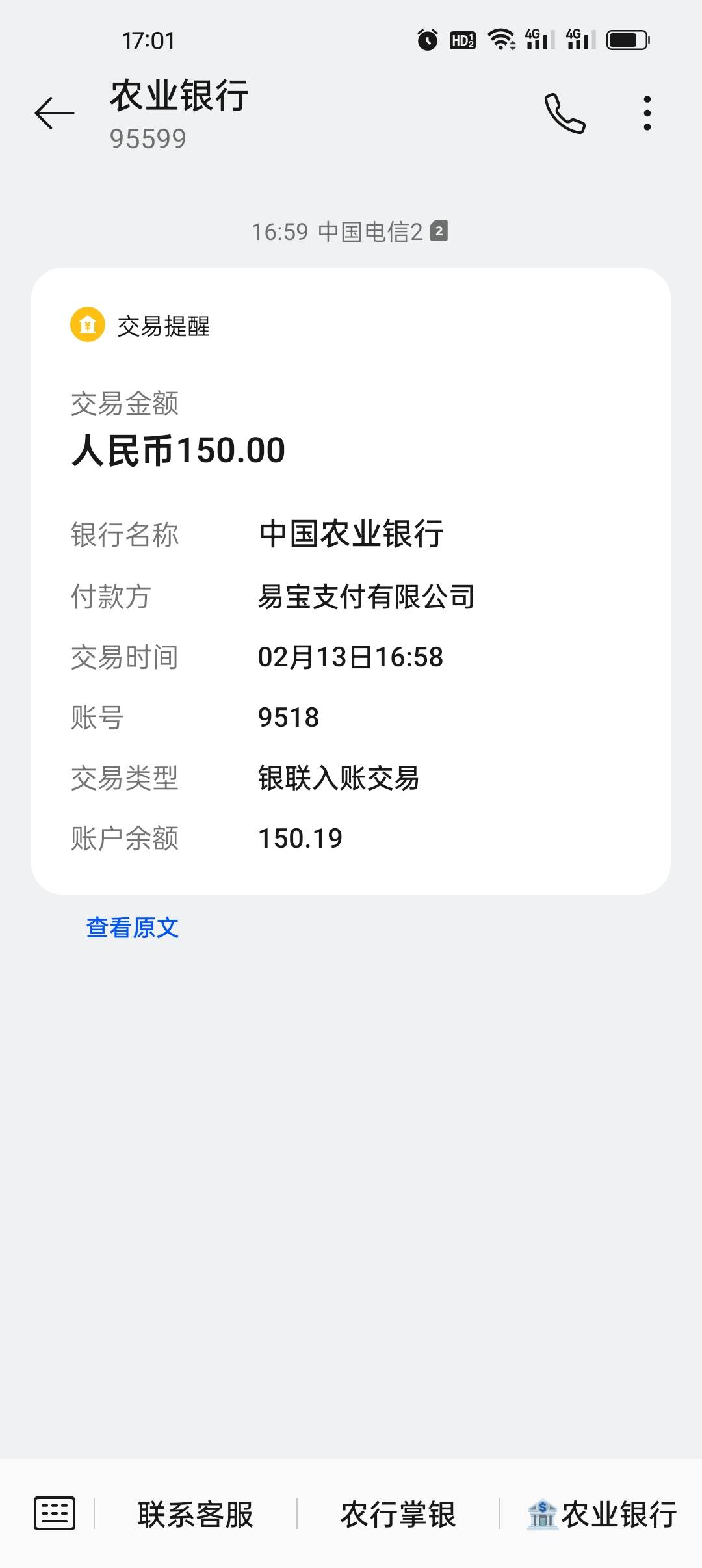702x1568 pixels.
Task: Open the 农业银行 menu at the bottom
Action: [602, 1515]
